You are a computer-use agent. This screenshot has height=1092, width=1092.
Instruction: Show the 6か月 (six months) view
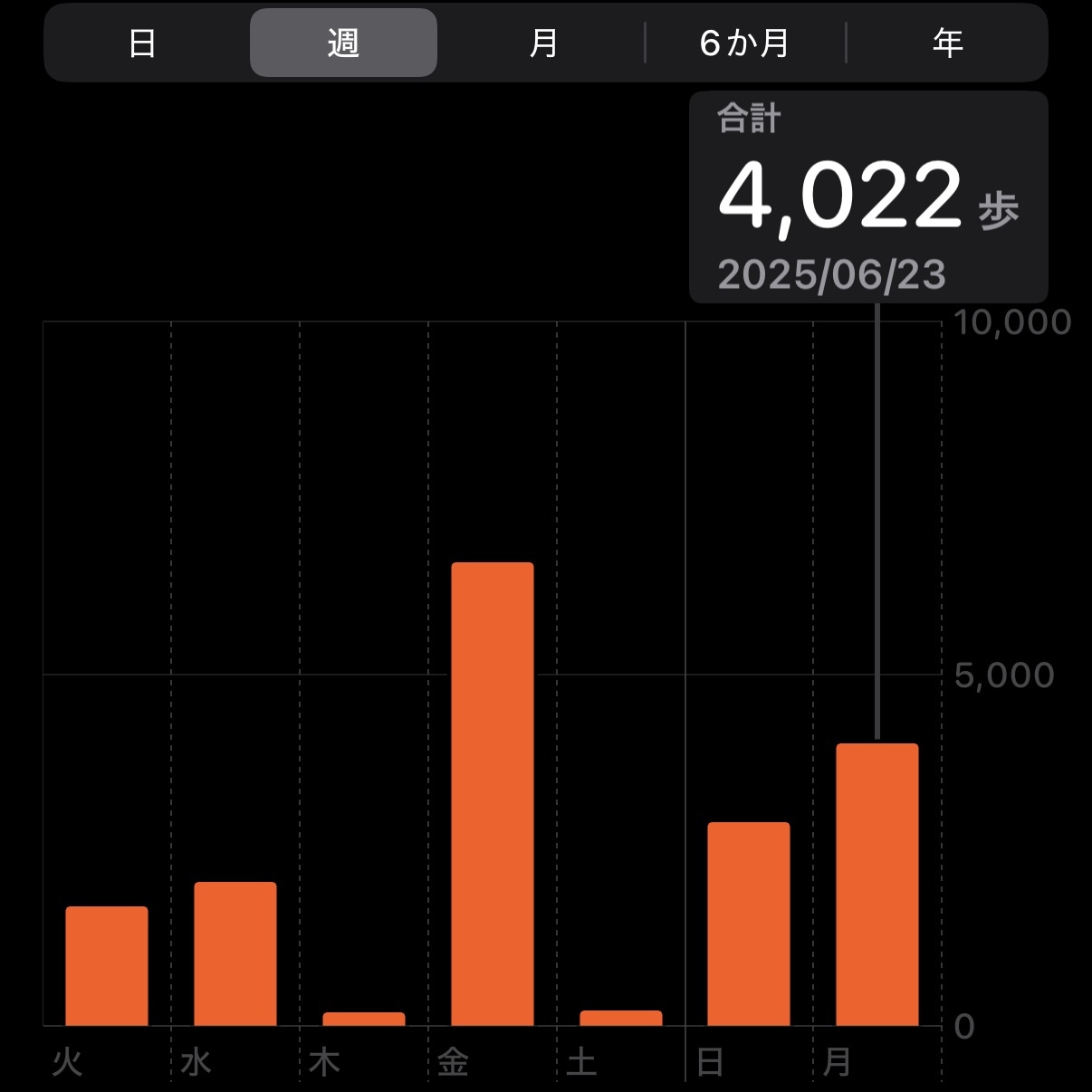click(x=744, y=43)
